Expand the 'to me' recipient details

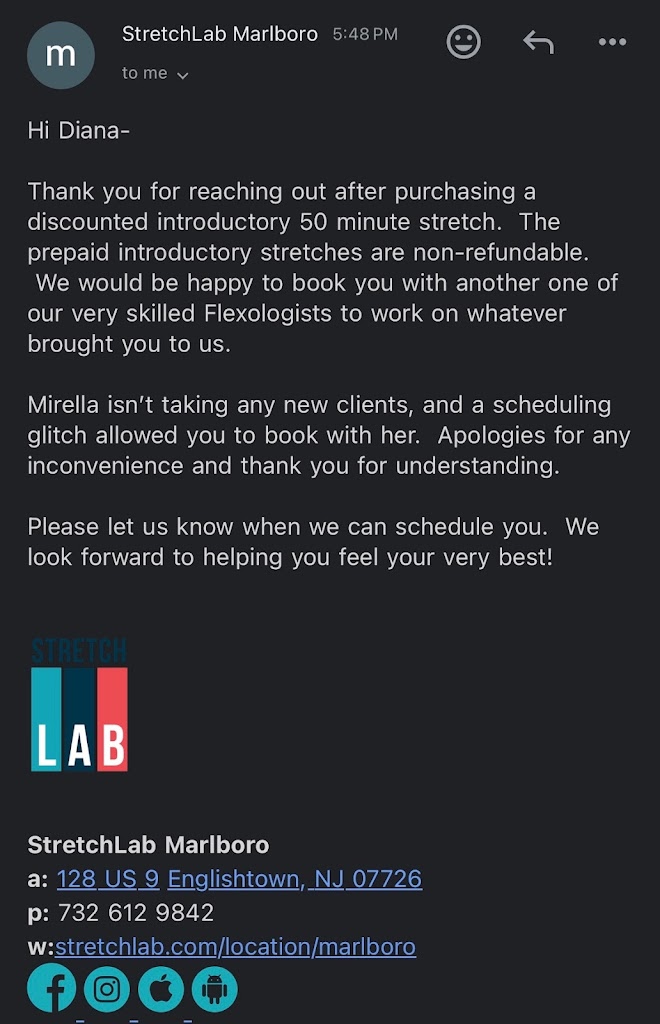tap(155, 73)
